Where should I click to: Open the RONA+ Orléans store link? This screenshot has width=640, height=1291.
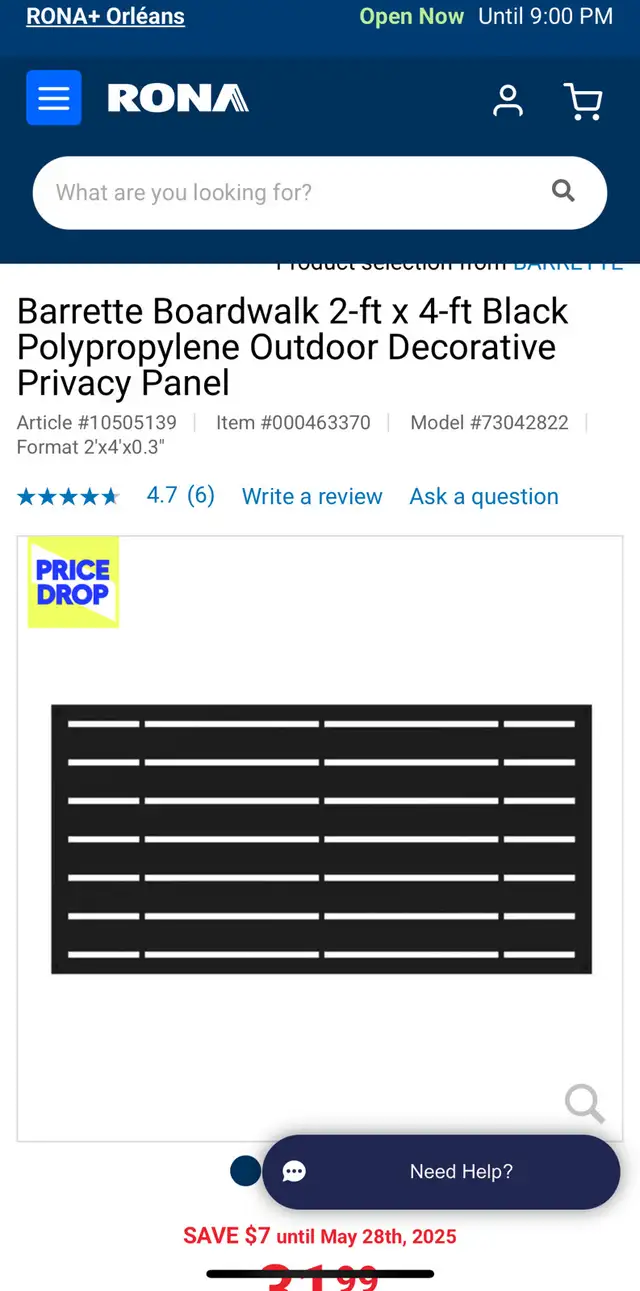coord(105,17)
